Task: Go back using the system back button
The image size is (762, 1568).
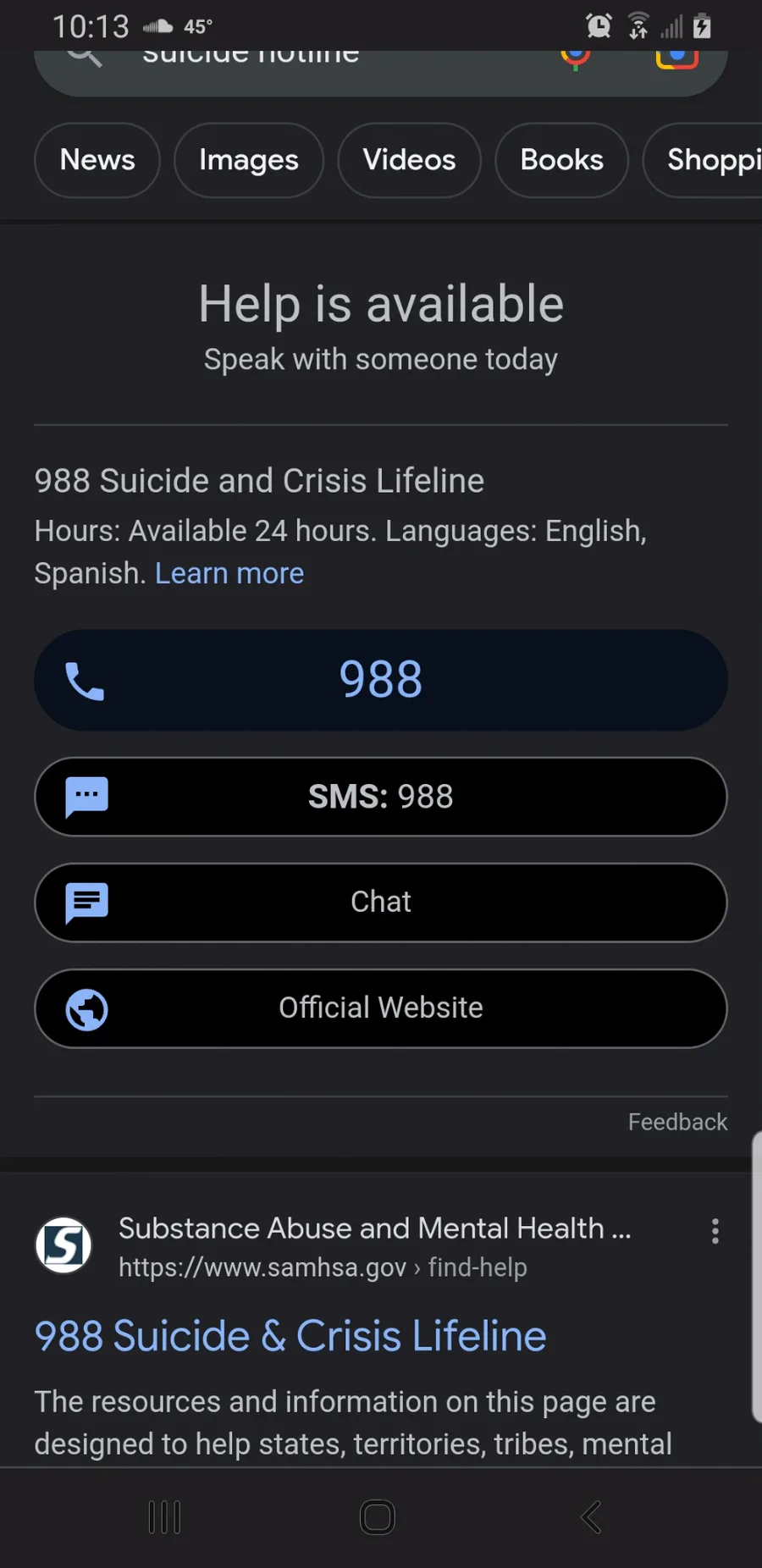Action: (591, 1517)
